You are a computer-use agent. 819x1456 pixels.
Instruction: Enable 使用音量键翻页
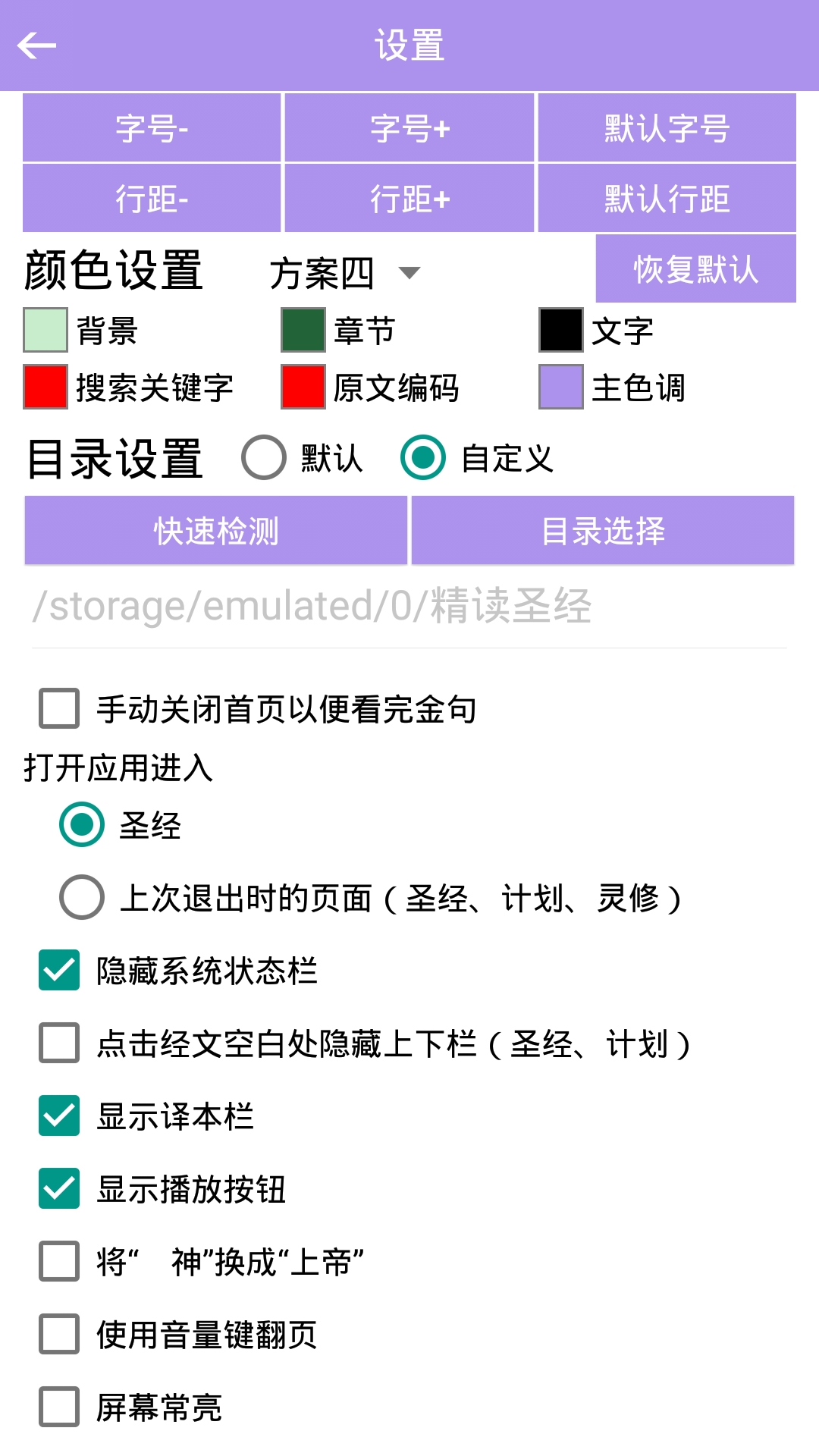point(59,1334)
